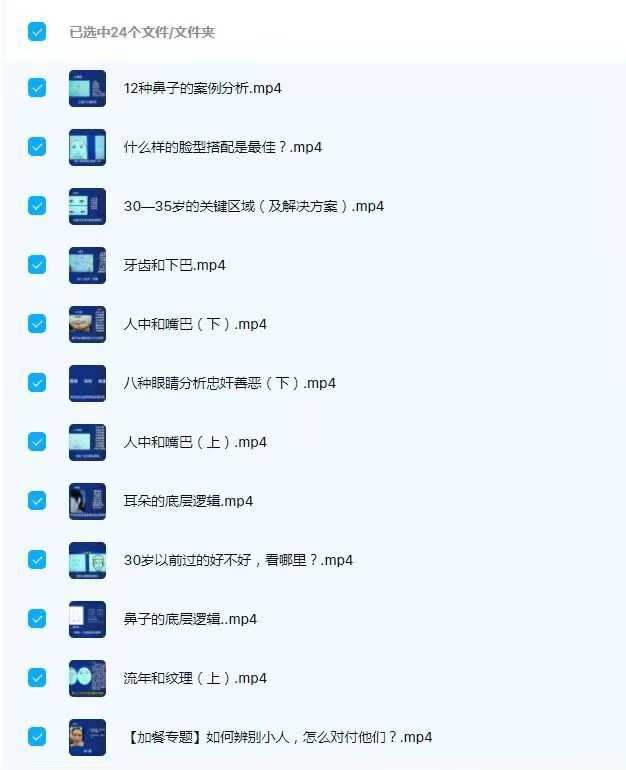Open 鼻子的底层逻辑..mp4 video

click(190, 619)
